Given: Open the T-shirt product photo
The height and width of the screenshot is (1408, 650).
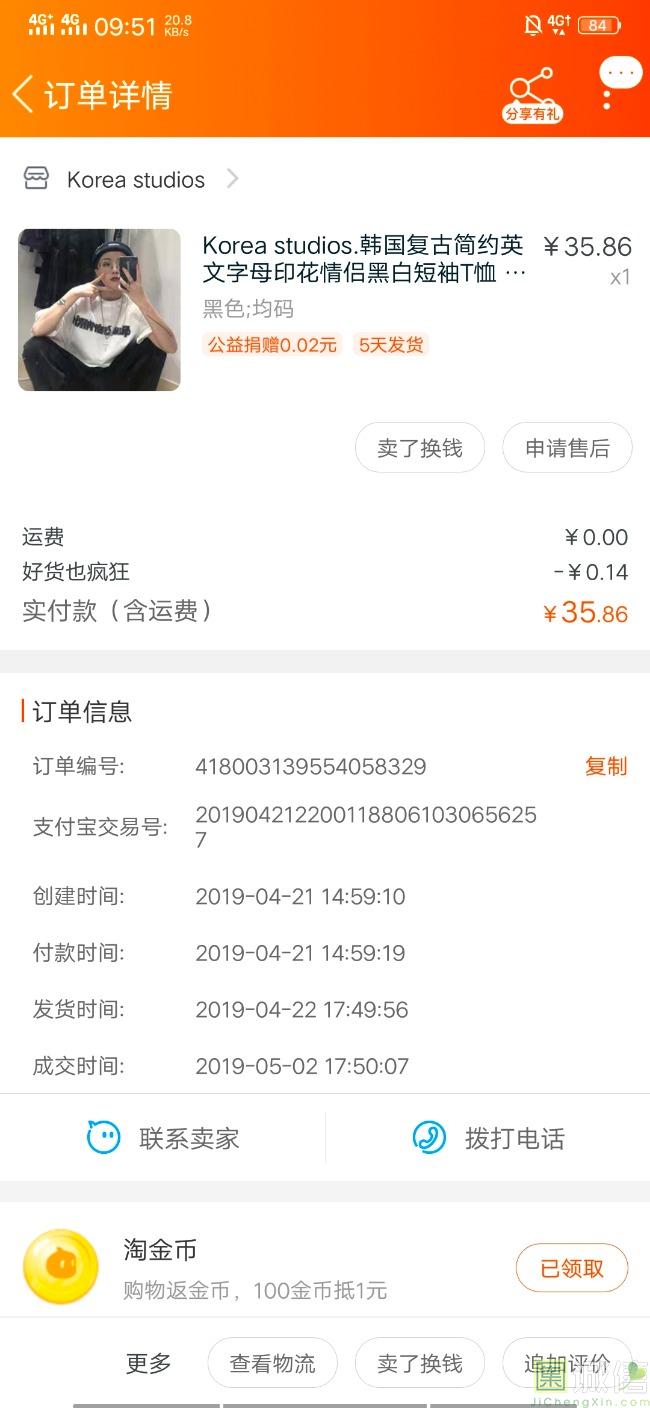Looking at the screenshot, I should pyautogui.click(x=99, y=309).
